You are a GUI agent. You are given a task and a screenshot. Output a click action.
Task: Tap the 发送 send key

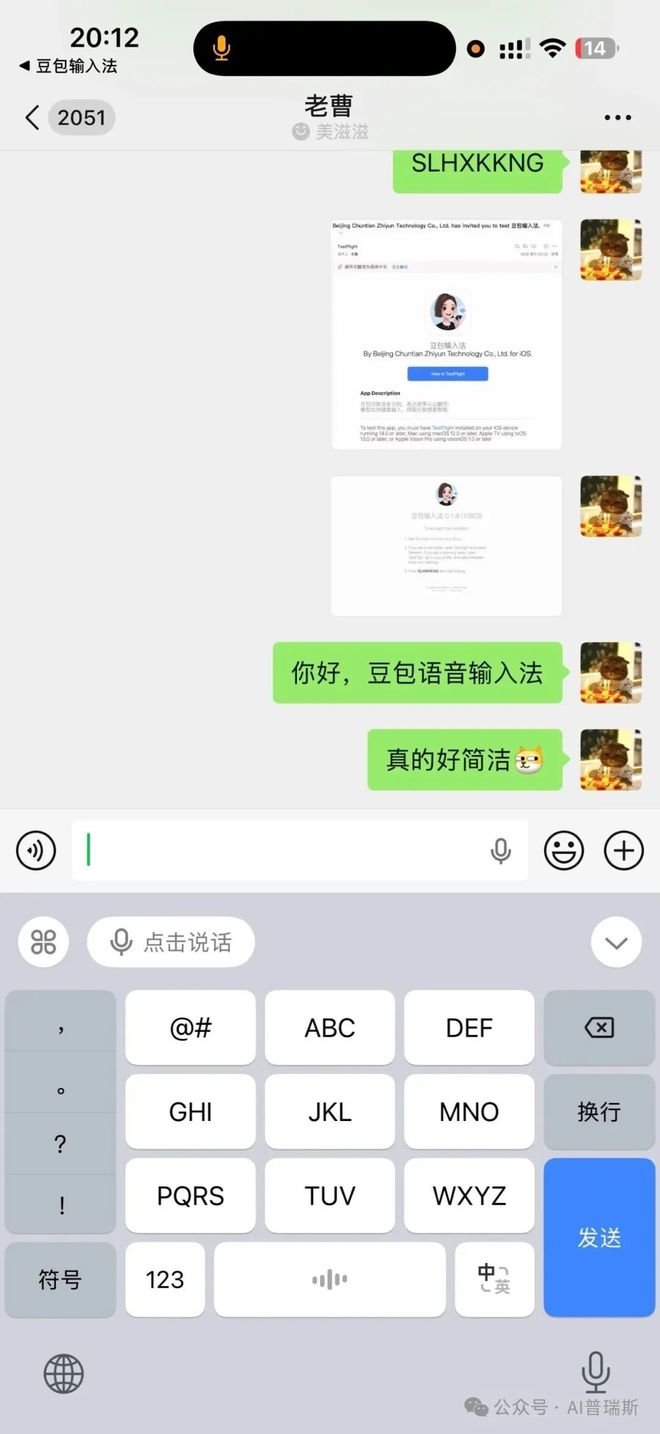tap(599, 1238)
